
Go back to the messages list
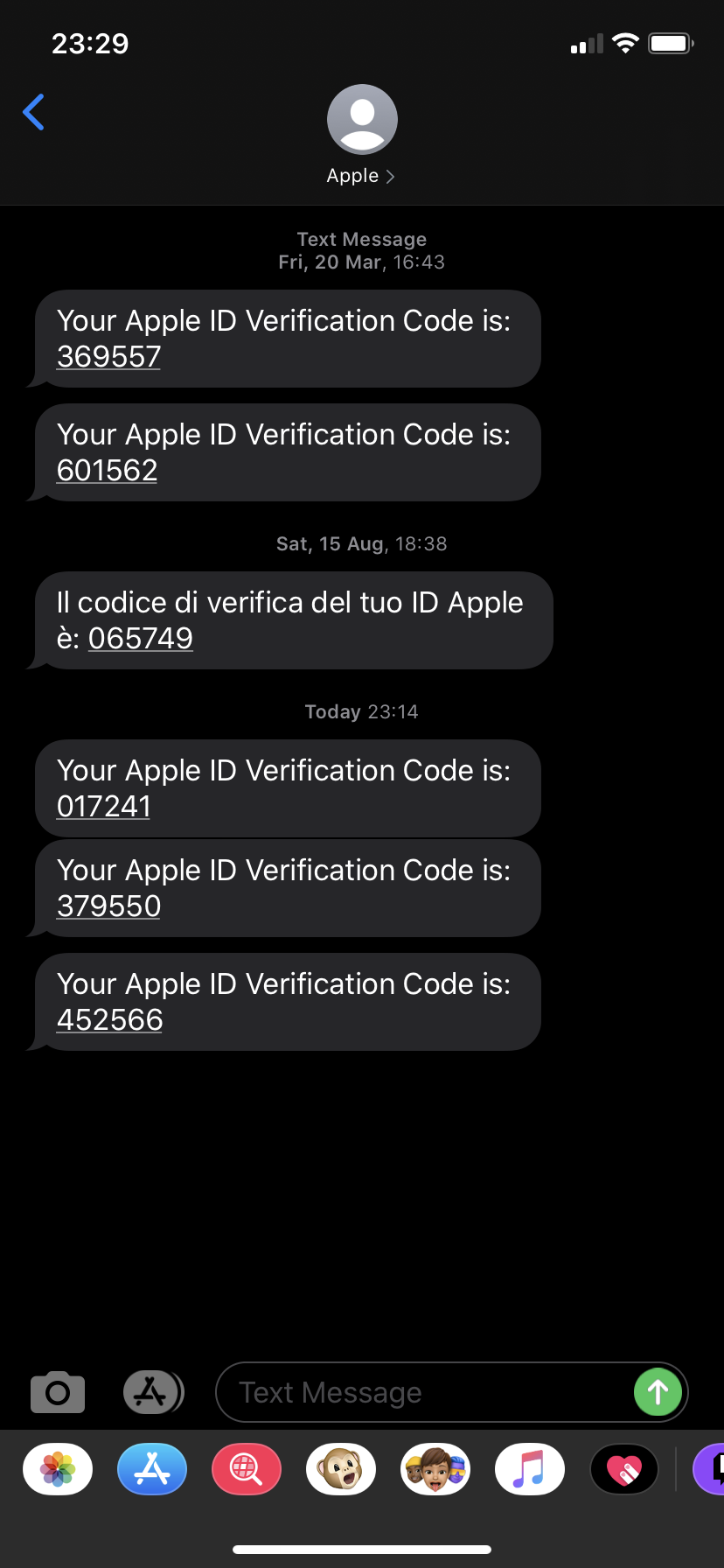[x=33, y=112]
